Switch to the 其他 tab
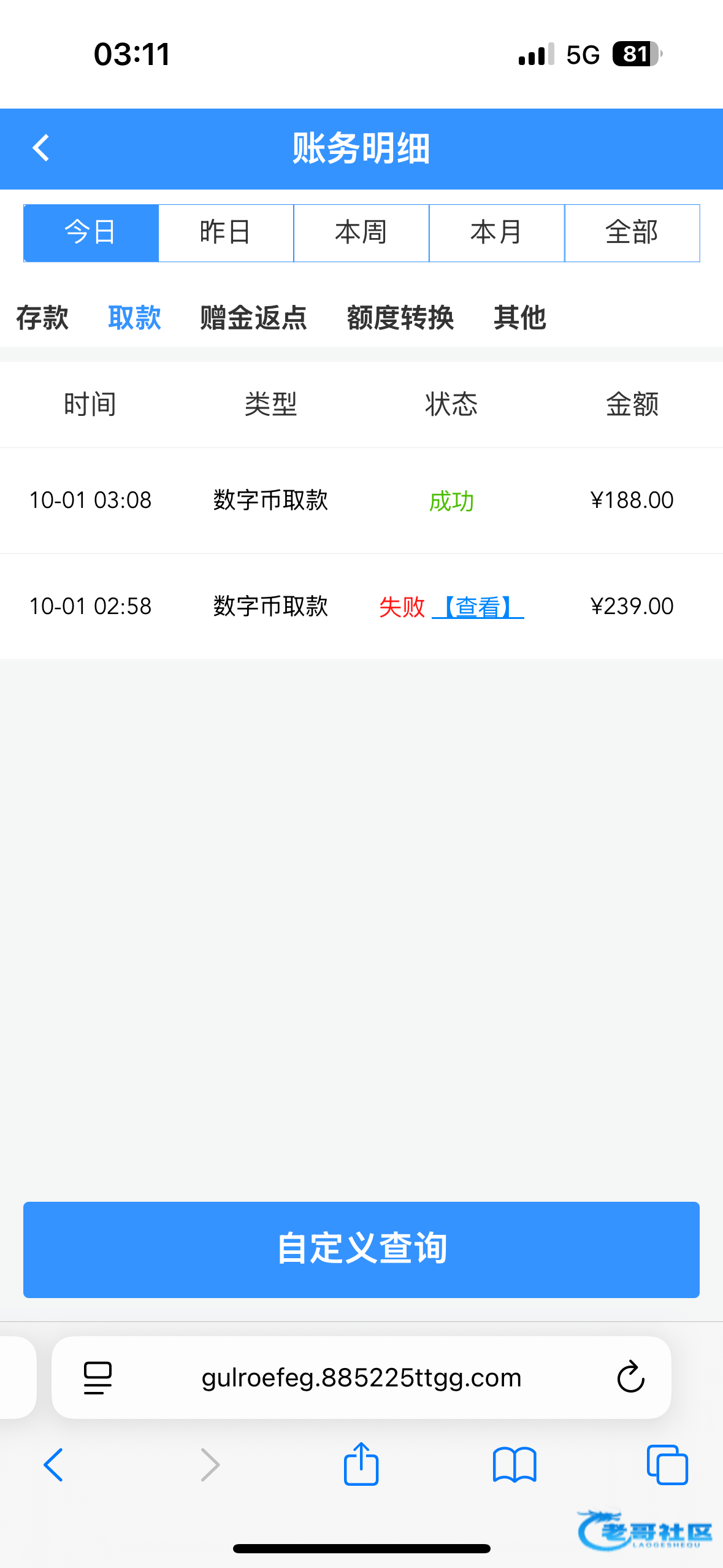 pyautogui.click(x=519, y=318)
